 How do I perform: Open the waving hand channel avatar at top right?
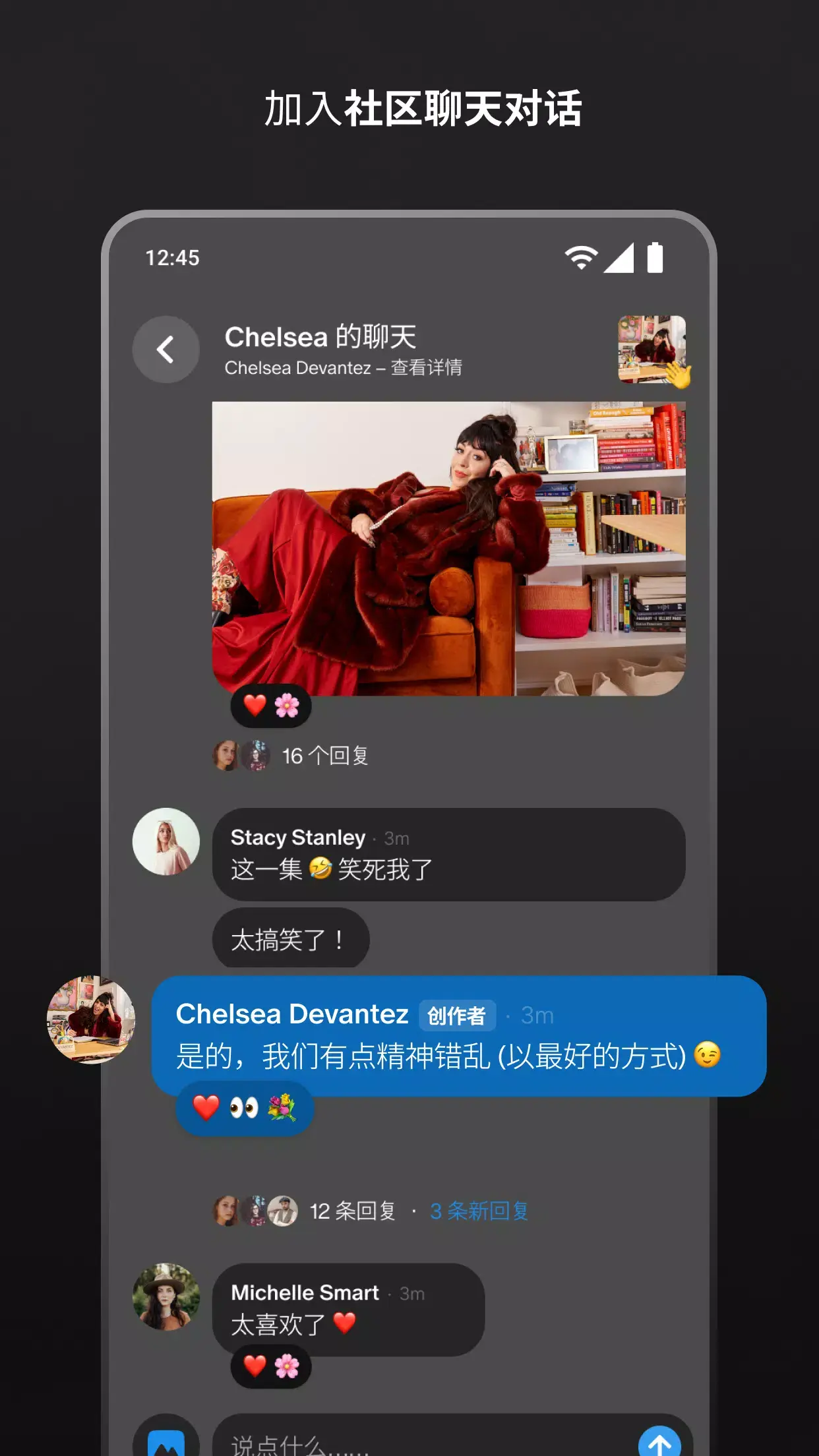652,350
